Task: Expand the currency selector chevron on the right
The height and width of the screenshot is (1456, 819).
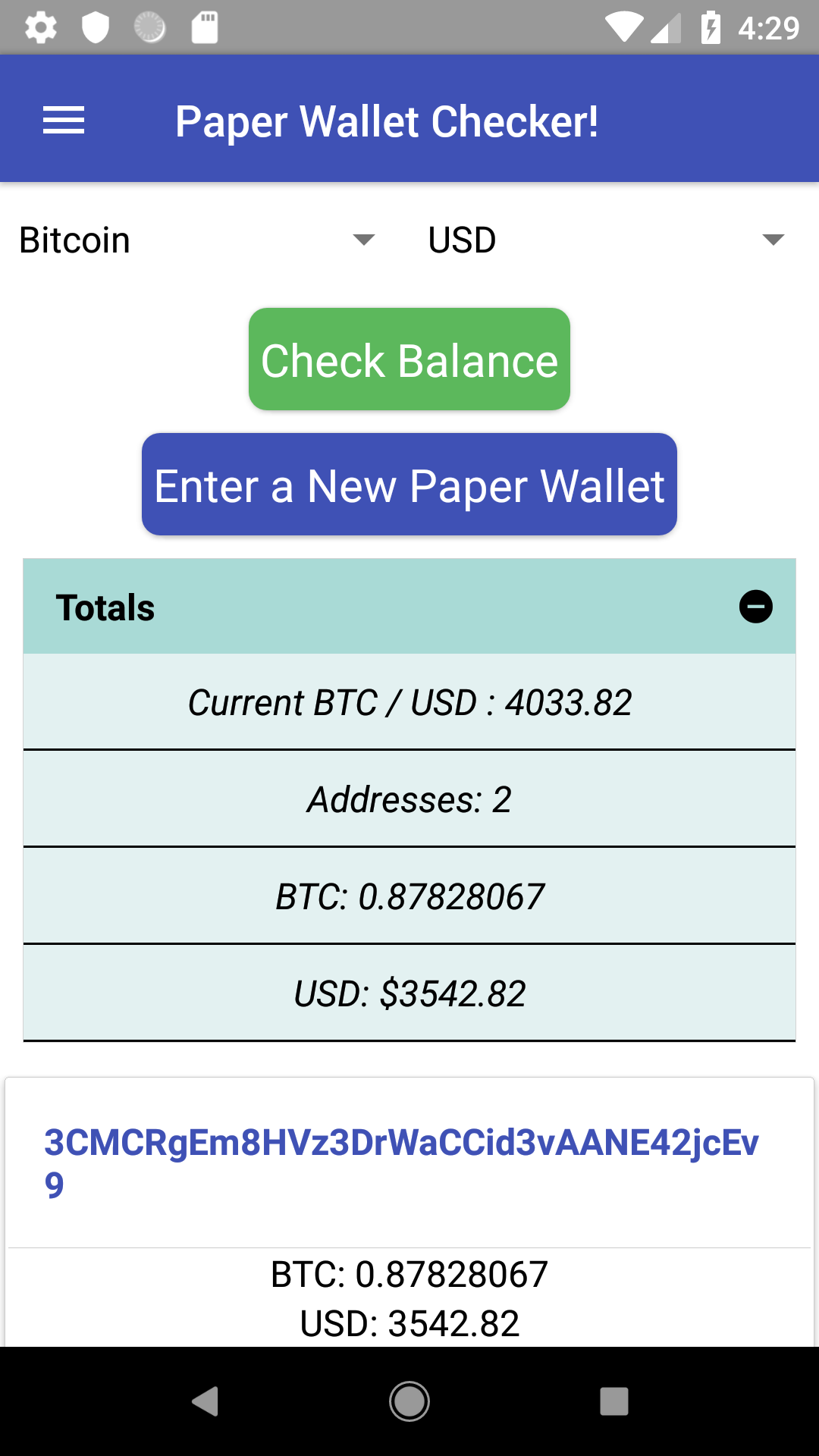Action: click(x=772, y=239)
